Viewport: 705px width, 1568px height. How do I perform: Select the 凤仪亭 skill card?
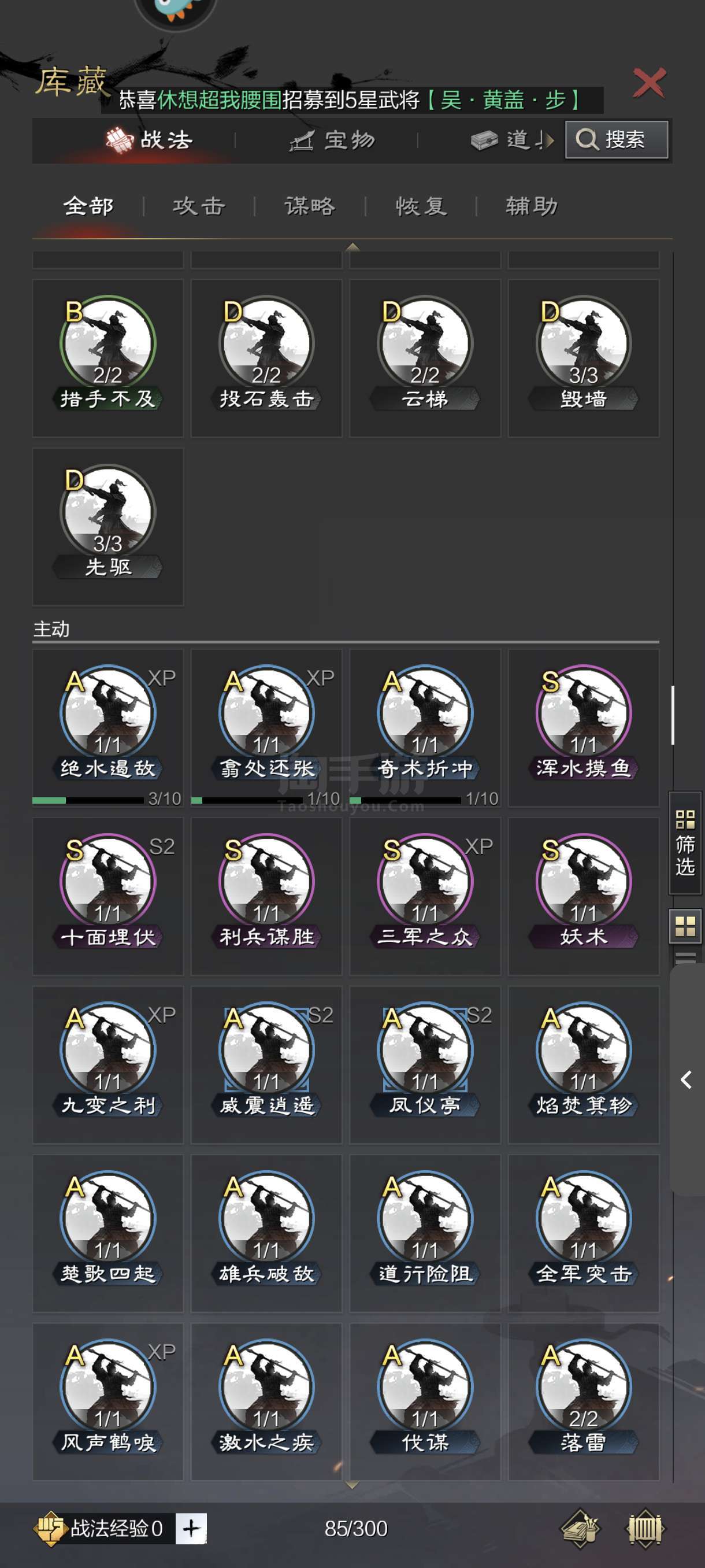coord(425,1064)
